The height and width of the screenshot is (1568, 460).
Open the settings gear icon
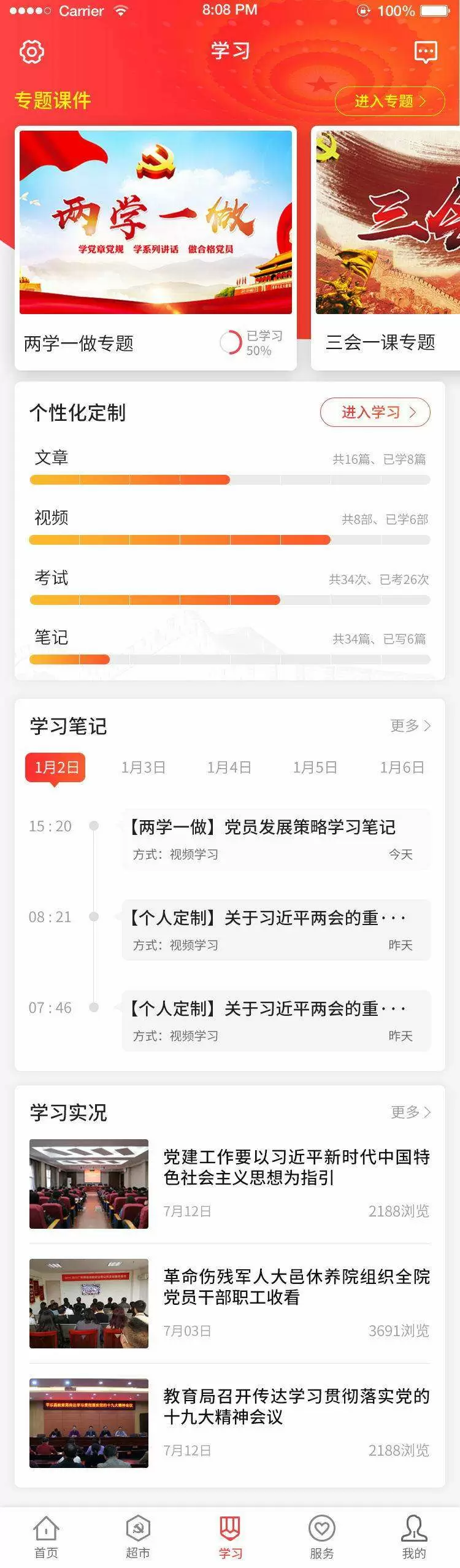(x=32, y=52)
